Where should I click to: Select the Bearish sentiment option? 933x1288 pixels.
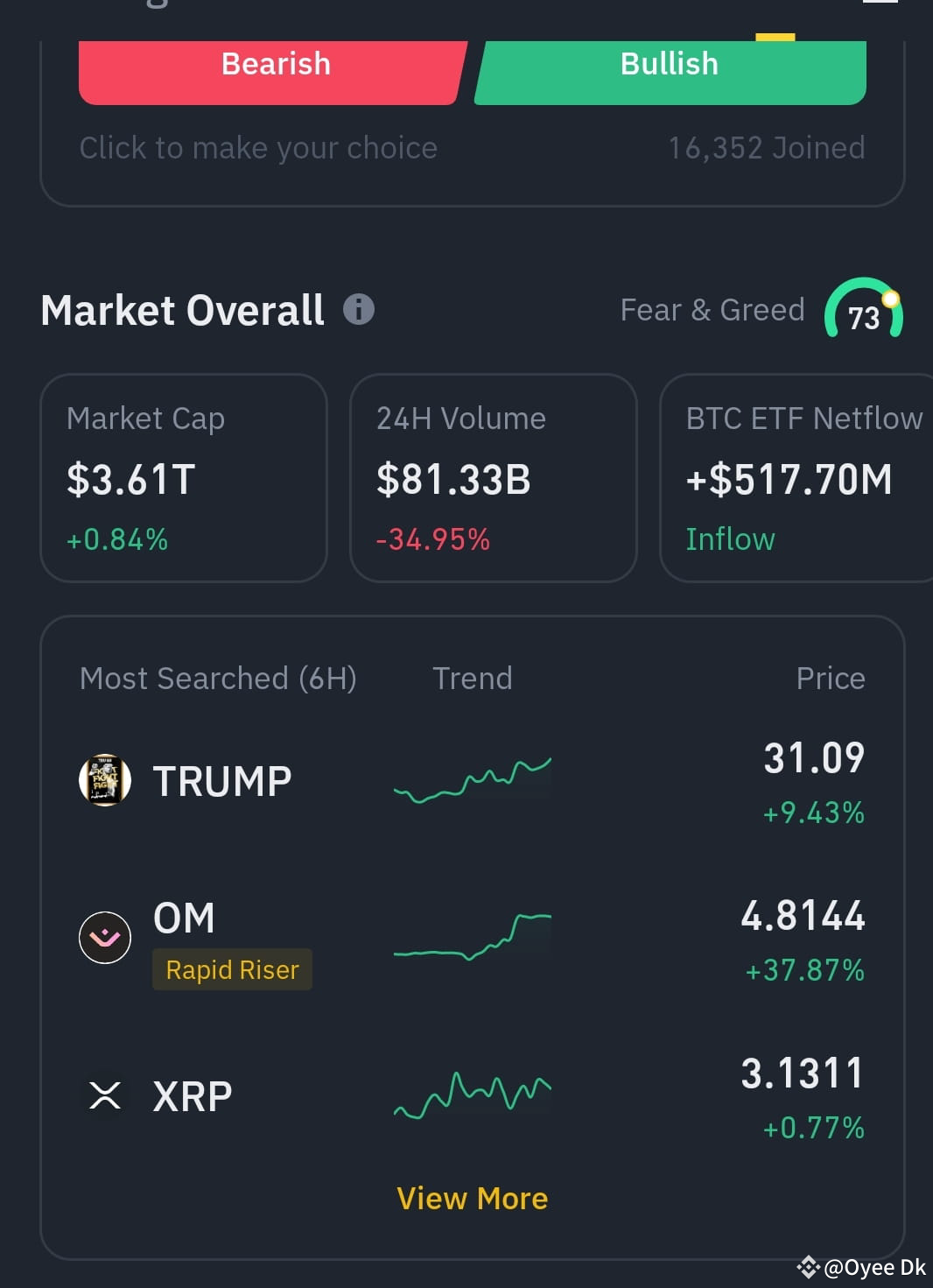pyautogui.click(x=274, y=63)
